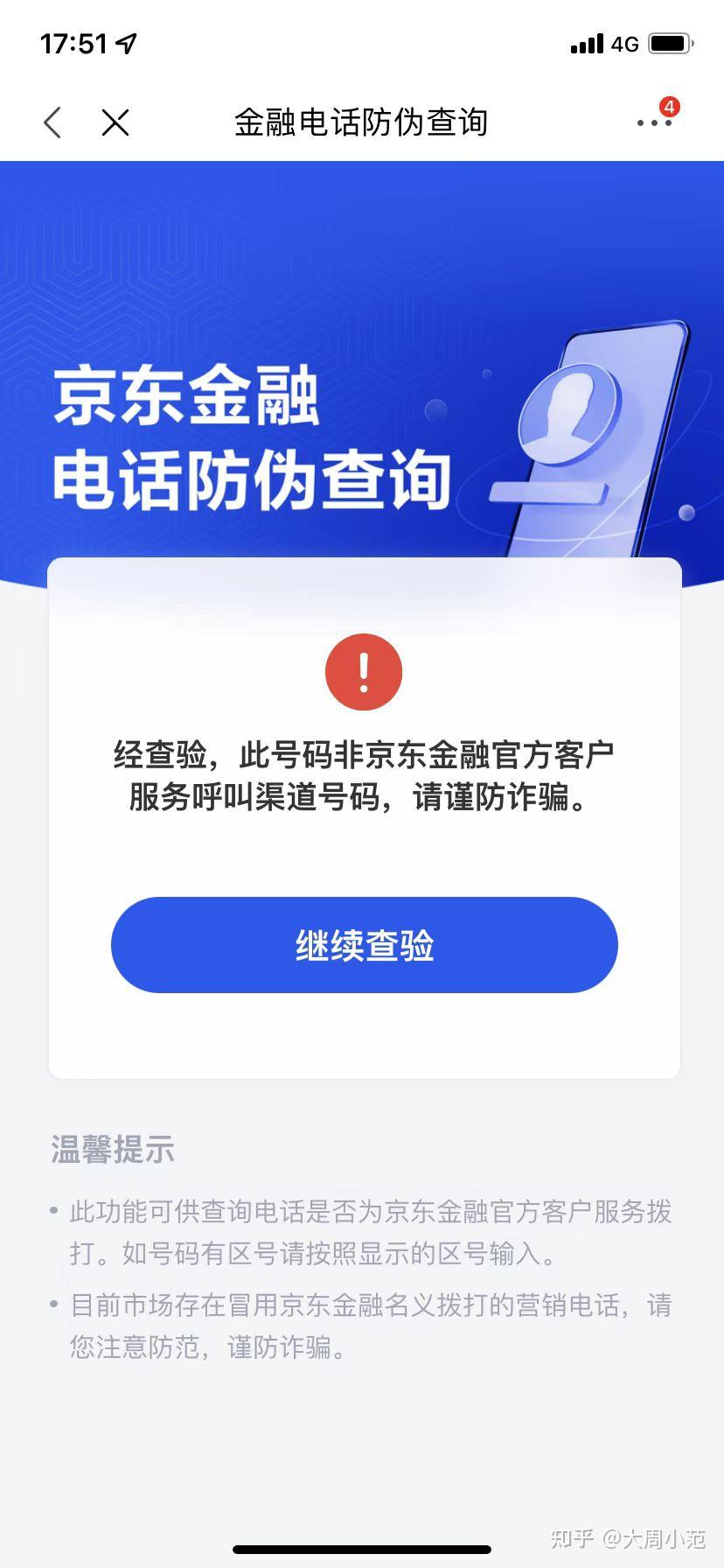Image resolution: width=724 pixels, height=1568 pixels.
Task: Tap the 继续查验 button
Action: tap(362, 945)
